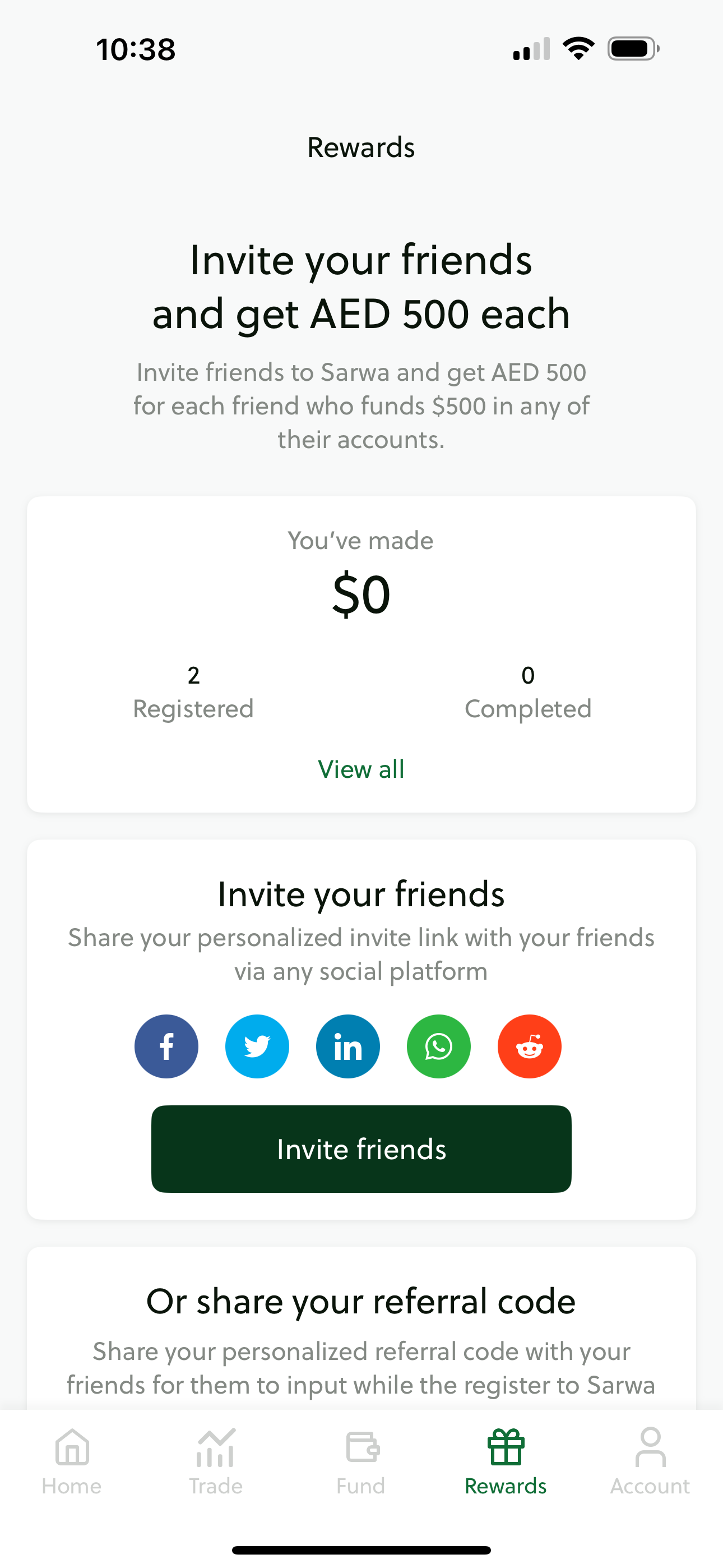The image size is (723, 1568).
Task: Post invite link to Reddit
Action: pyautogui.click(x=530, y=1046)
